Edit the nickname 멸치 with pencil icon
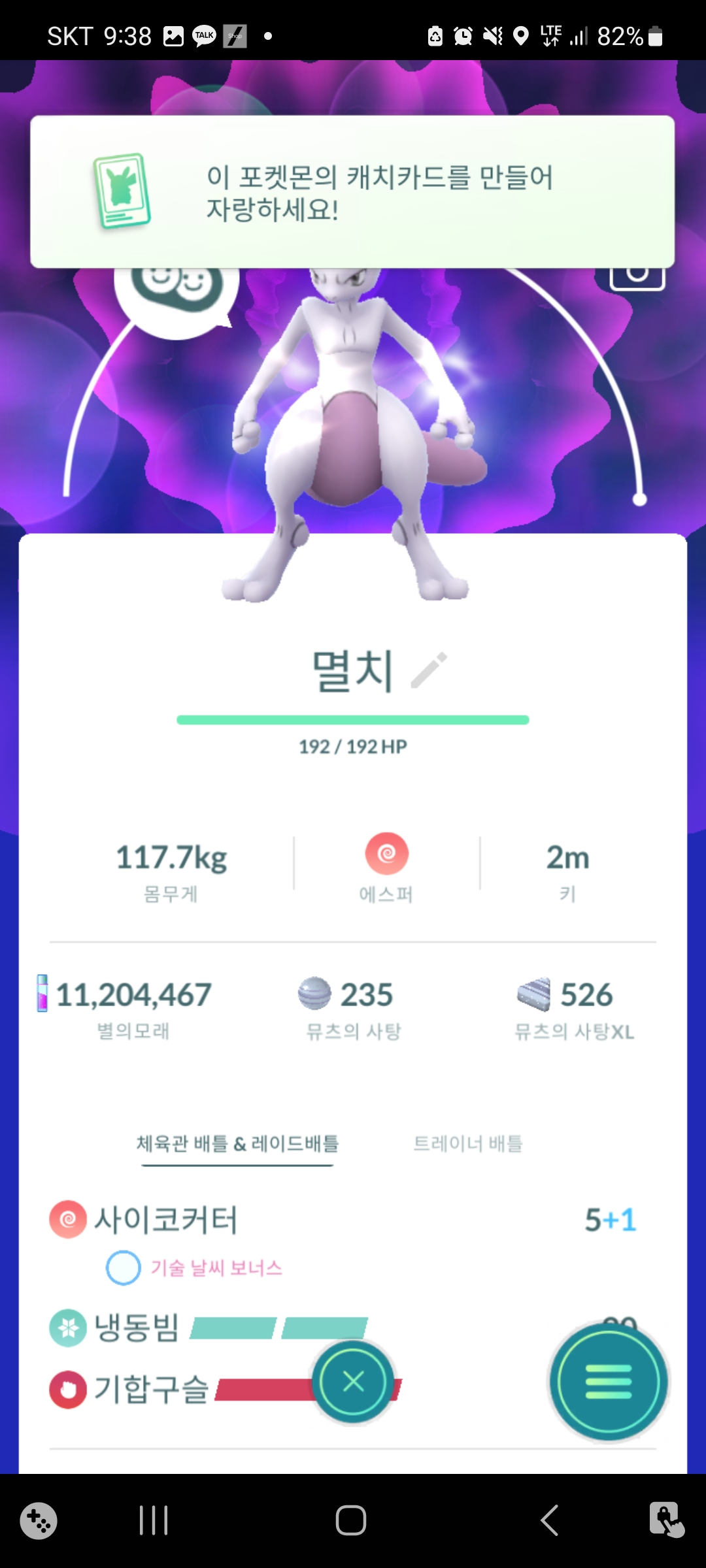The image size is (706, 1568). [429, 670]
